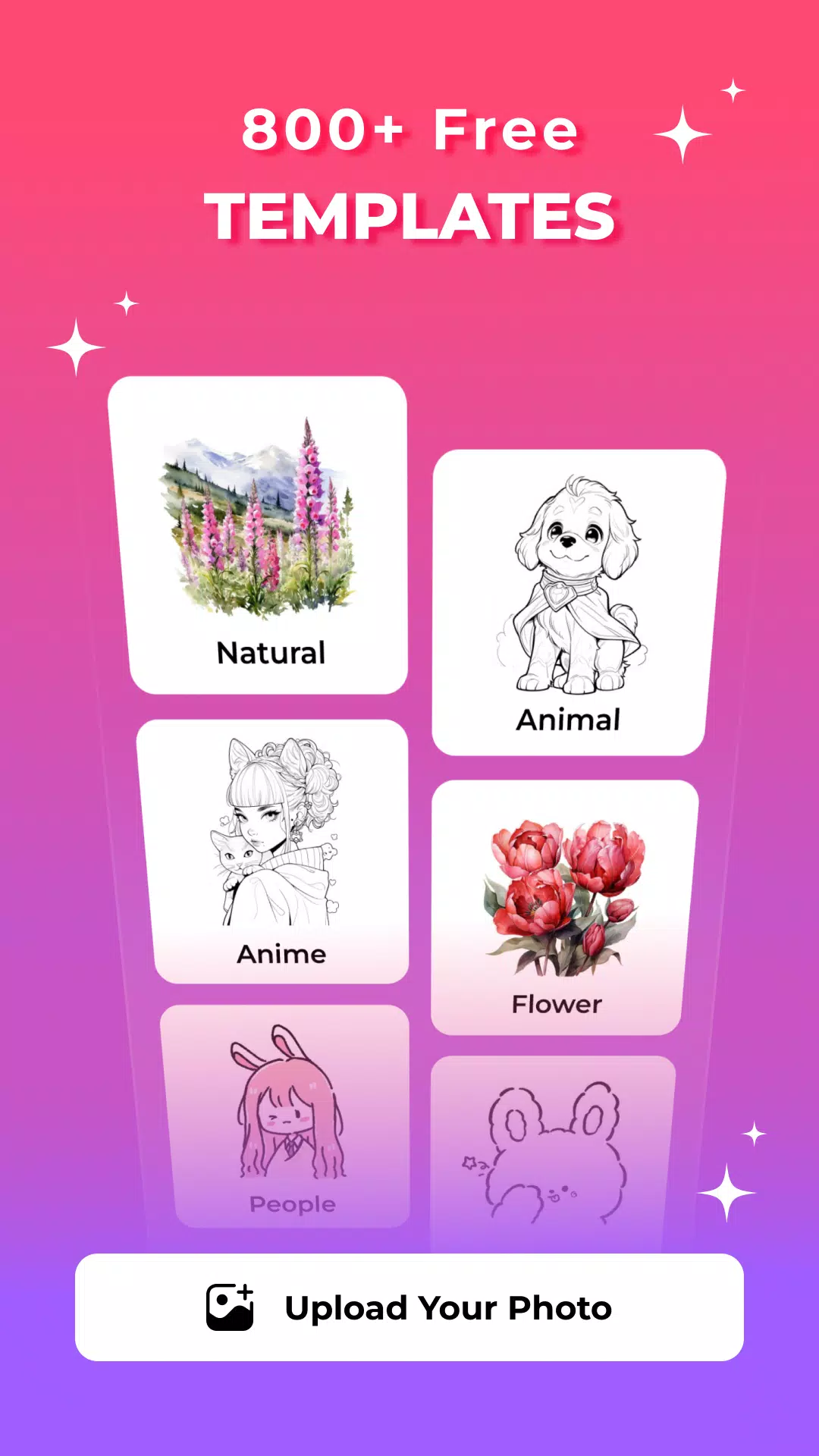Tap the 800+ Free Templates heading
Screen dimensions: 819x1456
click(409, 171)
